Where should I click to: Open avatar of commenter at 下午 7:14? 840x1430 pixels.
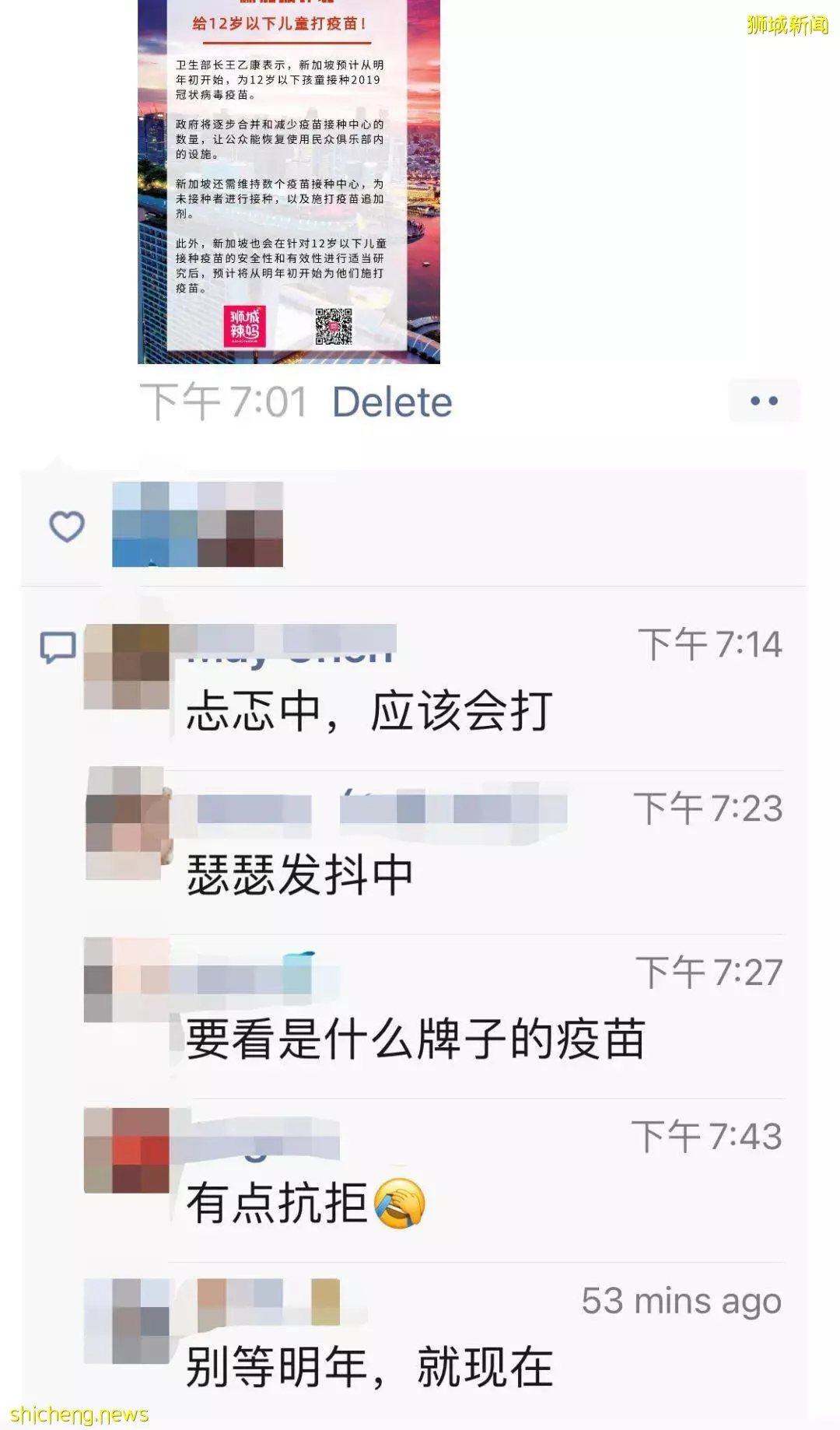[x=127, y=666]
